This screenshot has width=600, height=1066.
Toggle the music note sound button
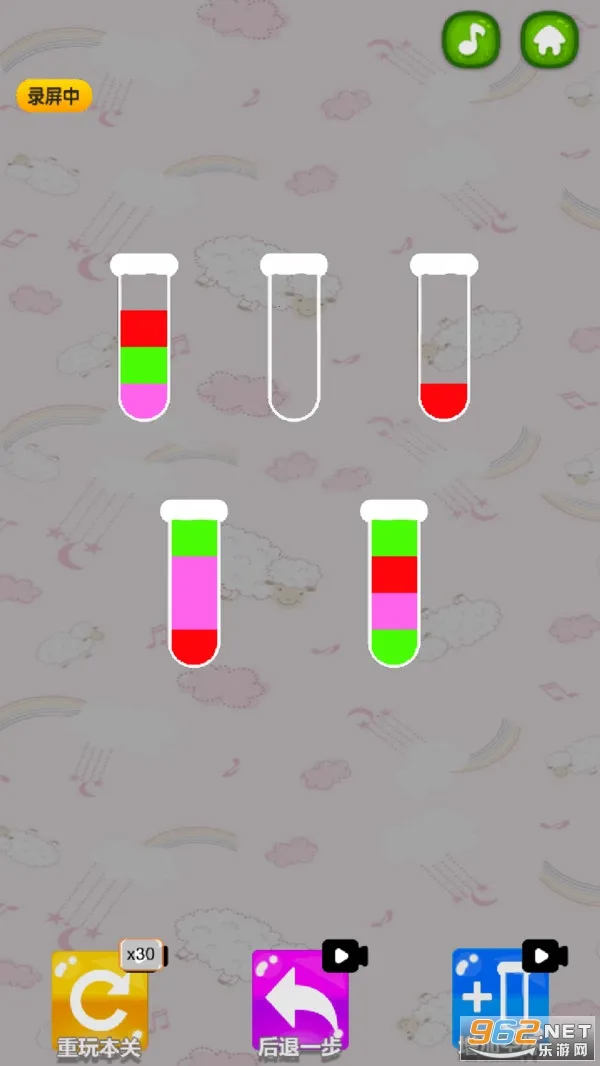click(x=470, y=40)
